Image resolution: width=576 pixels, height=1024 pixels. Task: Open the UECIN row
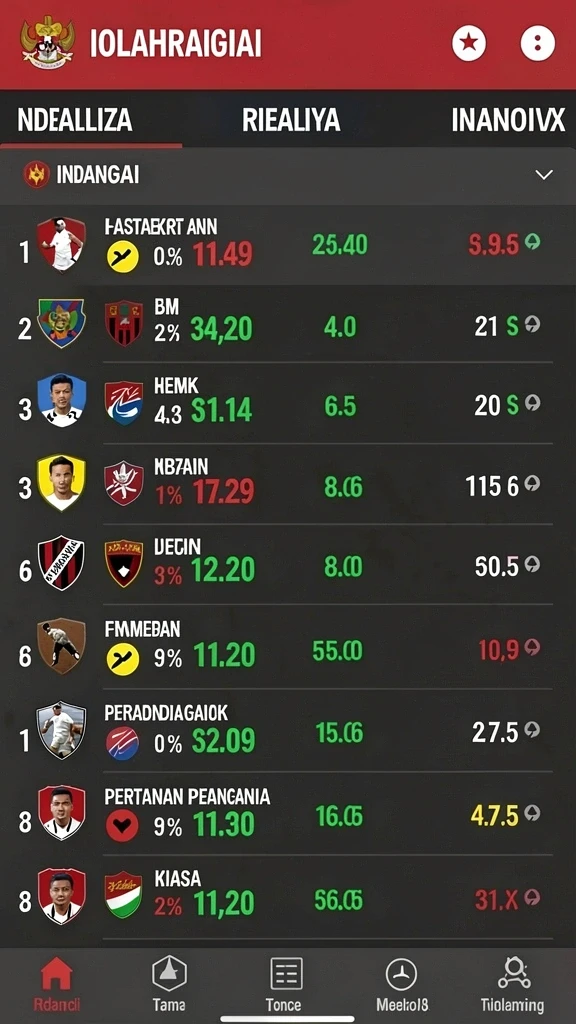point(288,564)
